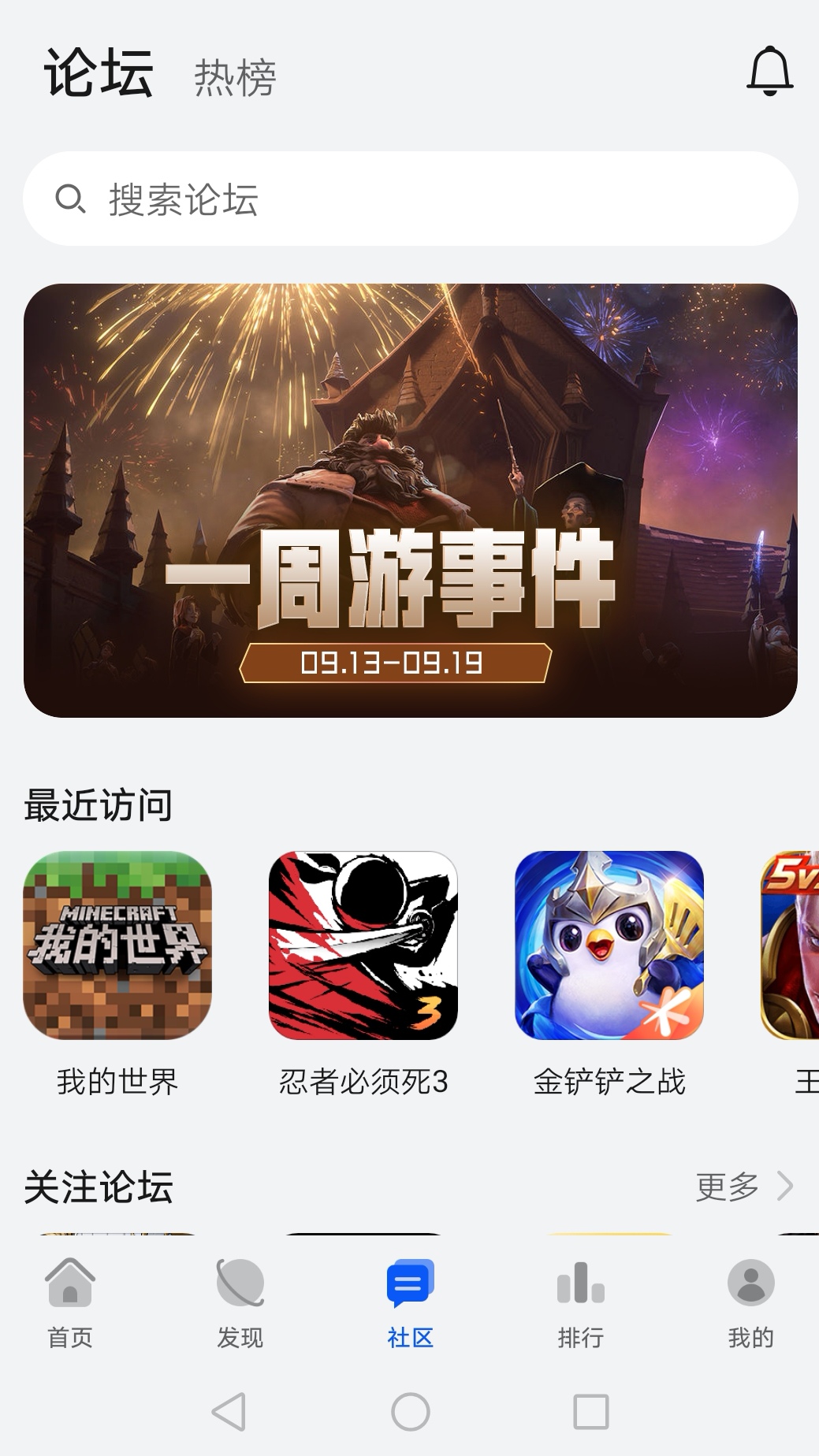819x1456 pixels.
Task: Open the notifications bell
Action: click(769, 72)
